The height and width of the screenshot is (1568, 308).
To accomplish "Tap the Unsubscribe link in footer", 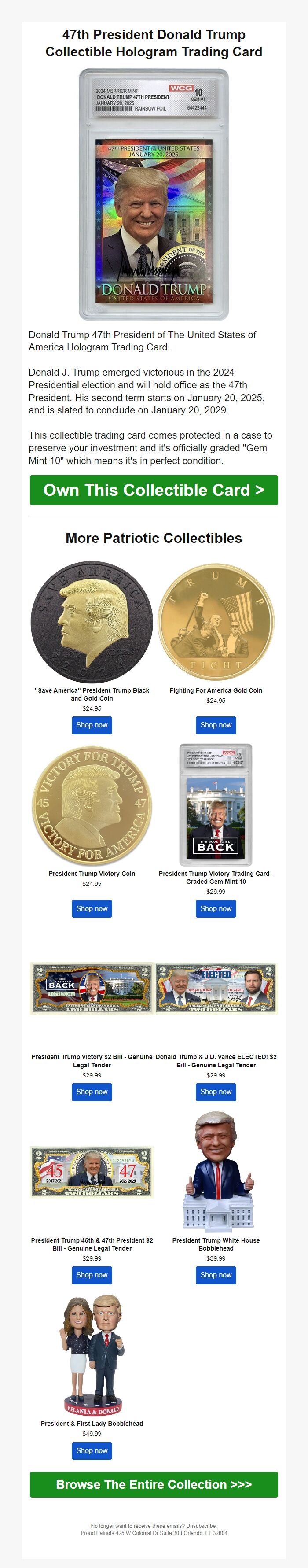I will click(201, 1525).
